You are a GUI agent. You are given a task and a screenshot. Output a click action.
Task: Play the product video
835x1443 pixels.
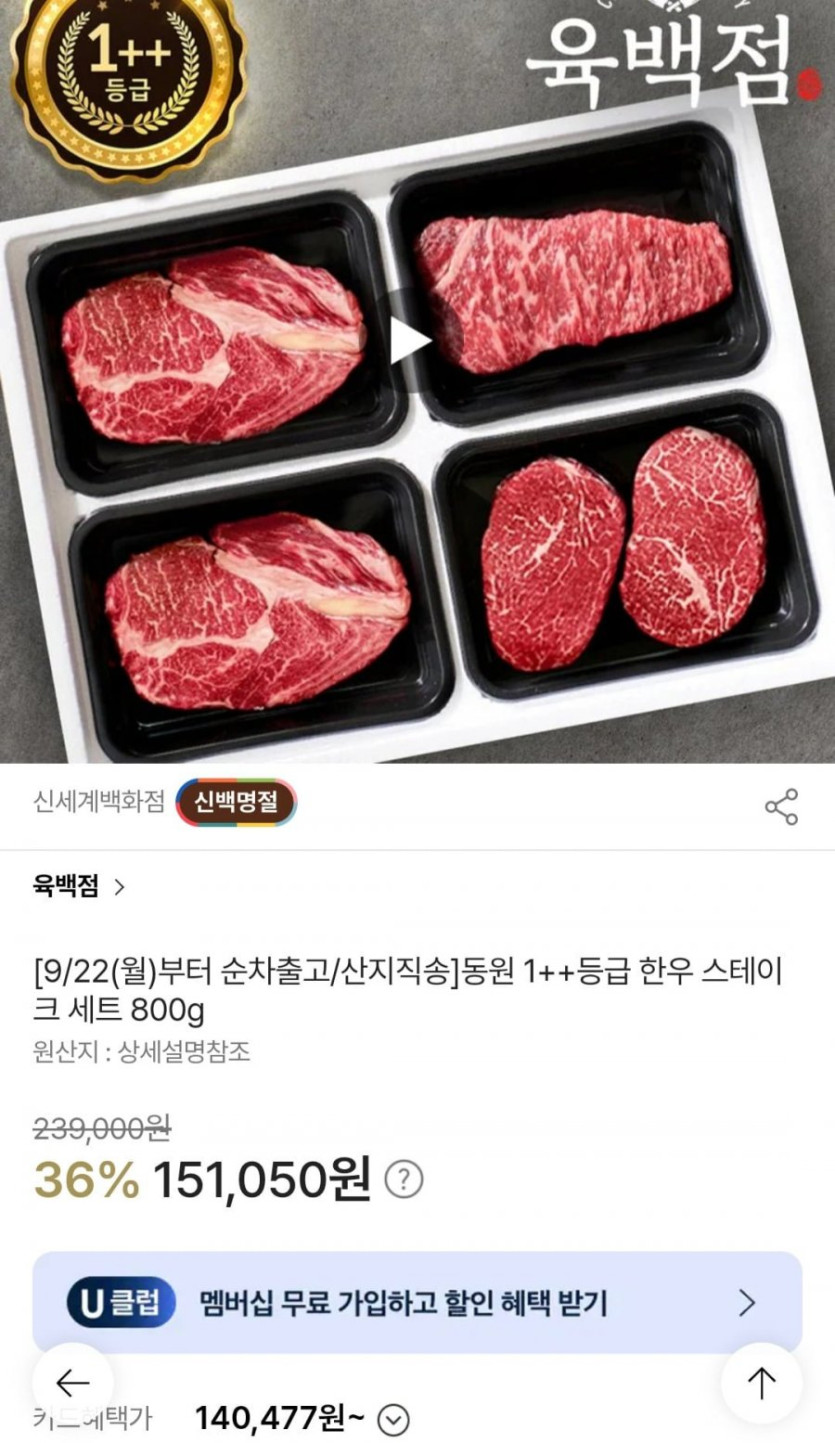click(410, 341)
